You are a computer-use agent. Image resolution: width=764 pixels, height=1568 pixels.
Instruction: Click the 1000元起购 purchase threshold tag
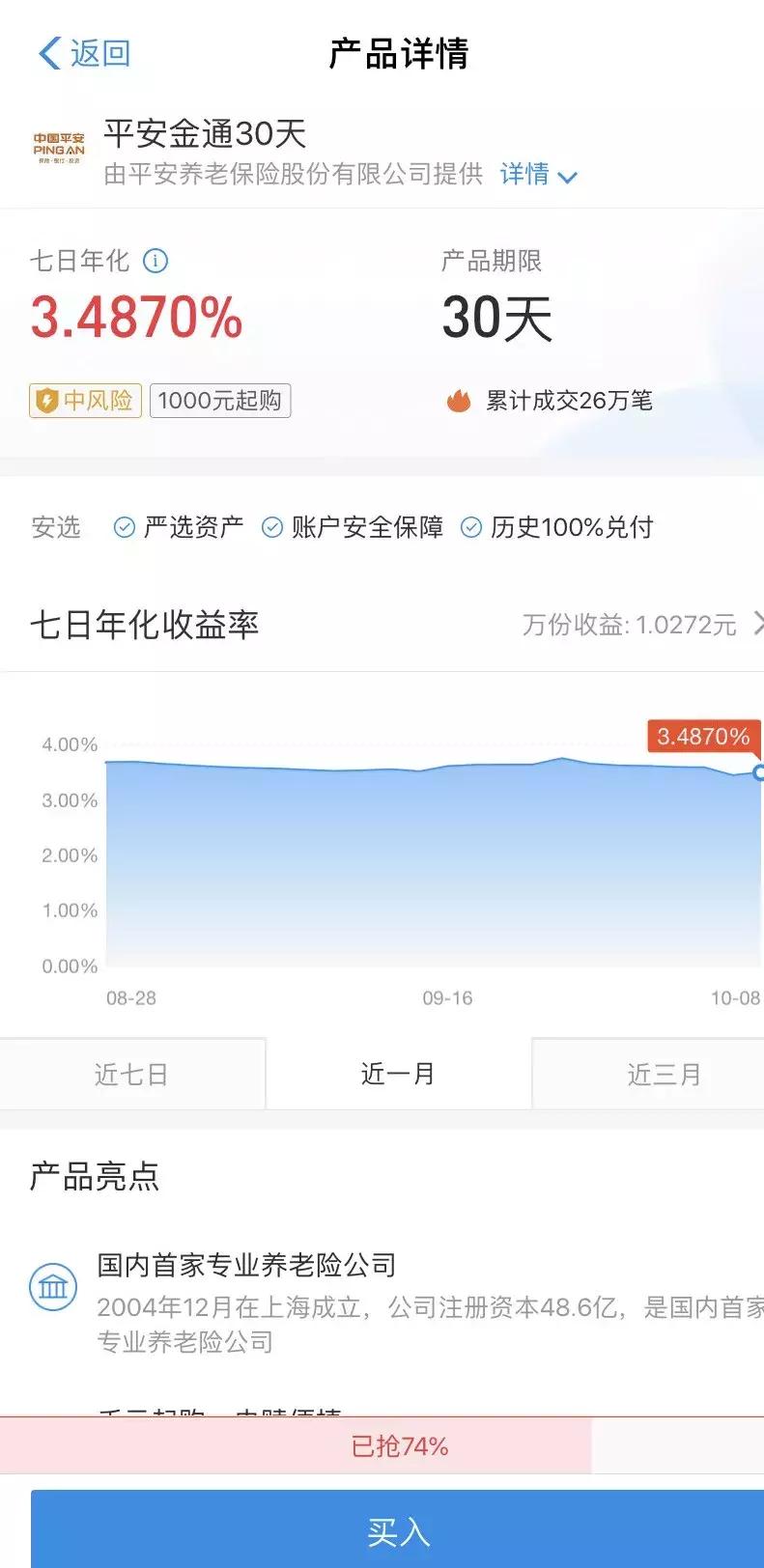pos(220,400)
